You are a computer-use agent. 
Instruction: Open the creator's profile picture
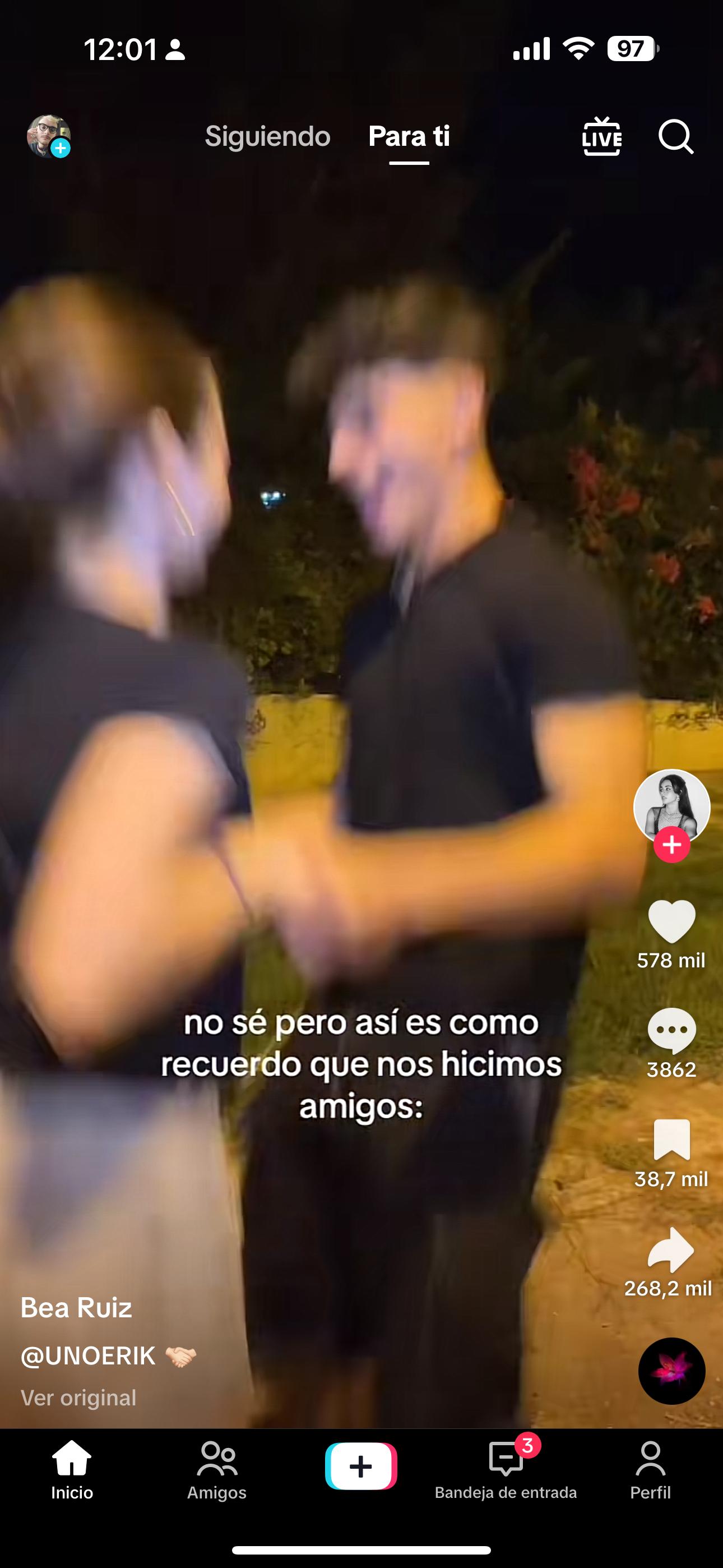671,805
